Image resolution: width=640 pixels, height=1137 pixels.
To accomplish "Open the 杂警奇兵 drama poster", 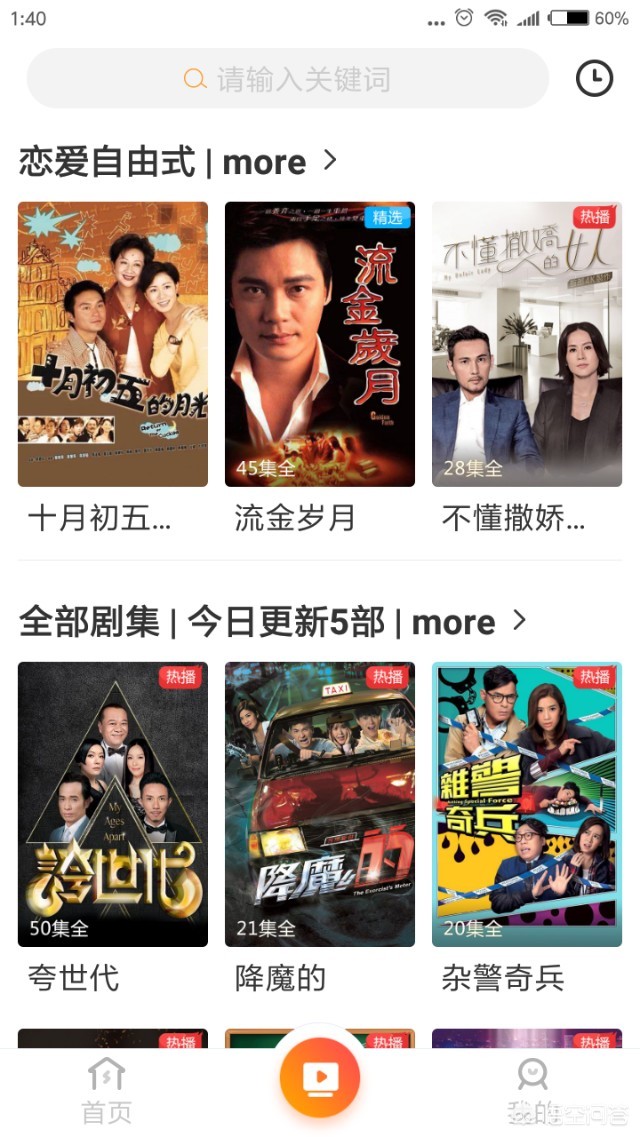I will pyautogui.click(x=527, y=804).
